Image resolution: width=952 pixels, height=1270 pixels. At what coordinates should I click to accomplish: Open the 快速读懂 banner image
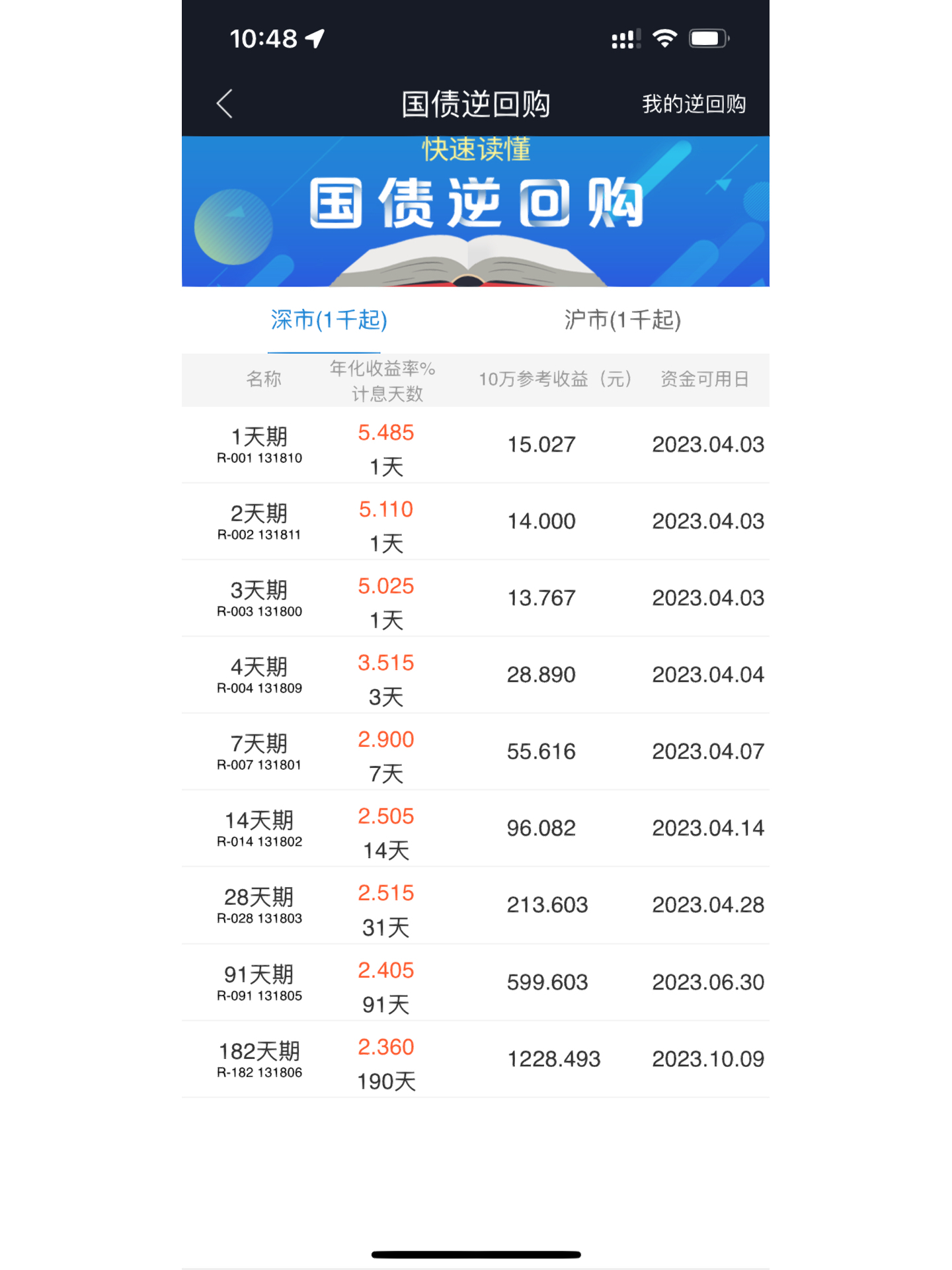pyautogui.click(x=475, y=151)
